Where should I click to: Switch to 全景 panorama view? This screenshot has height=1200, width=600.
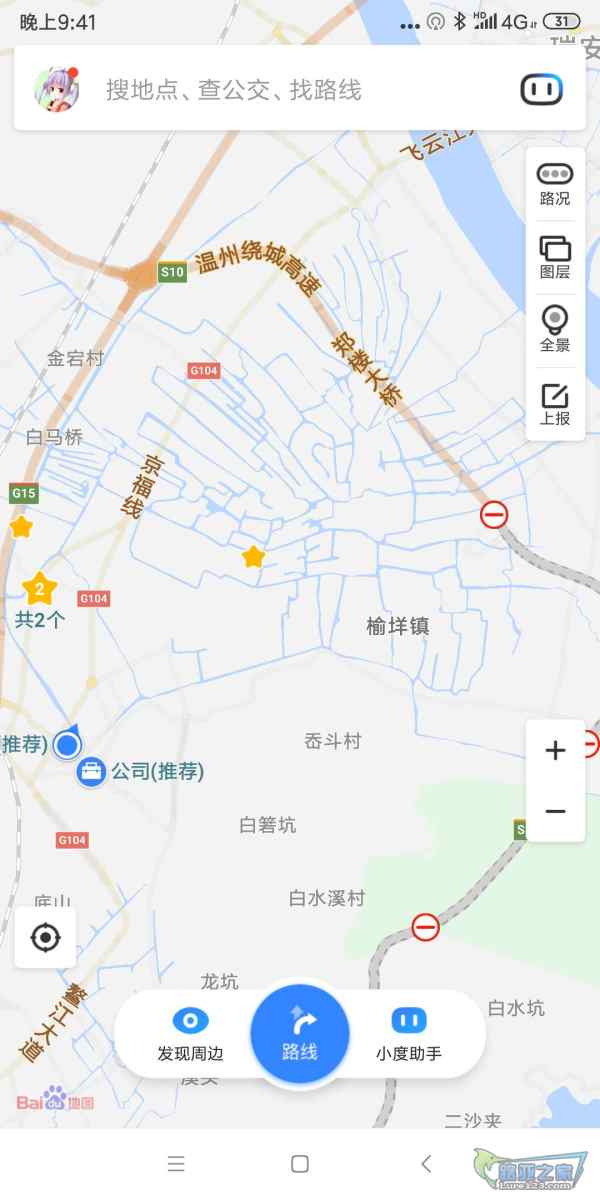[555, 329]
